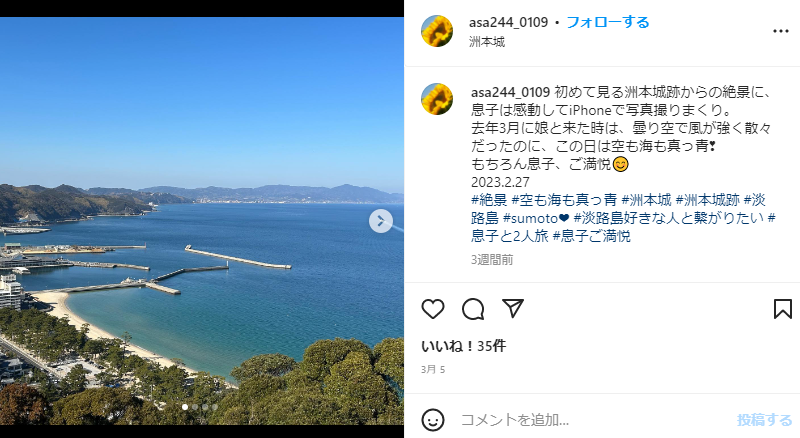800x438 pixels.
Task: Open hashtag #sumoto
Action: pos(534,218)
